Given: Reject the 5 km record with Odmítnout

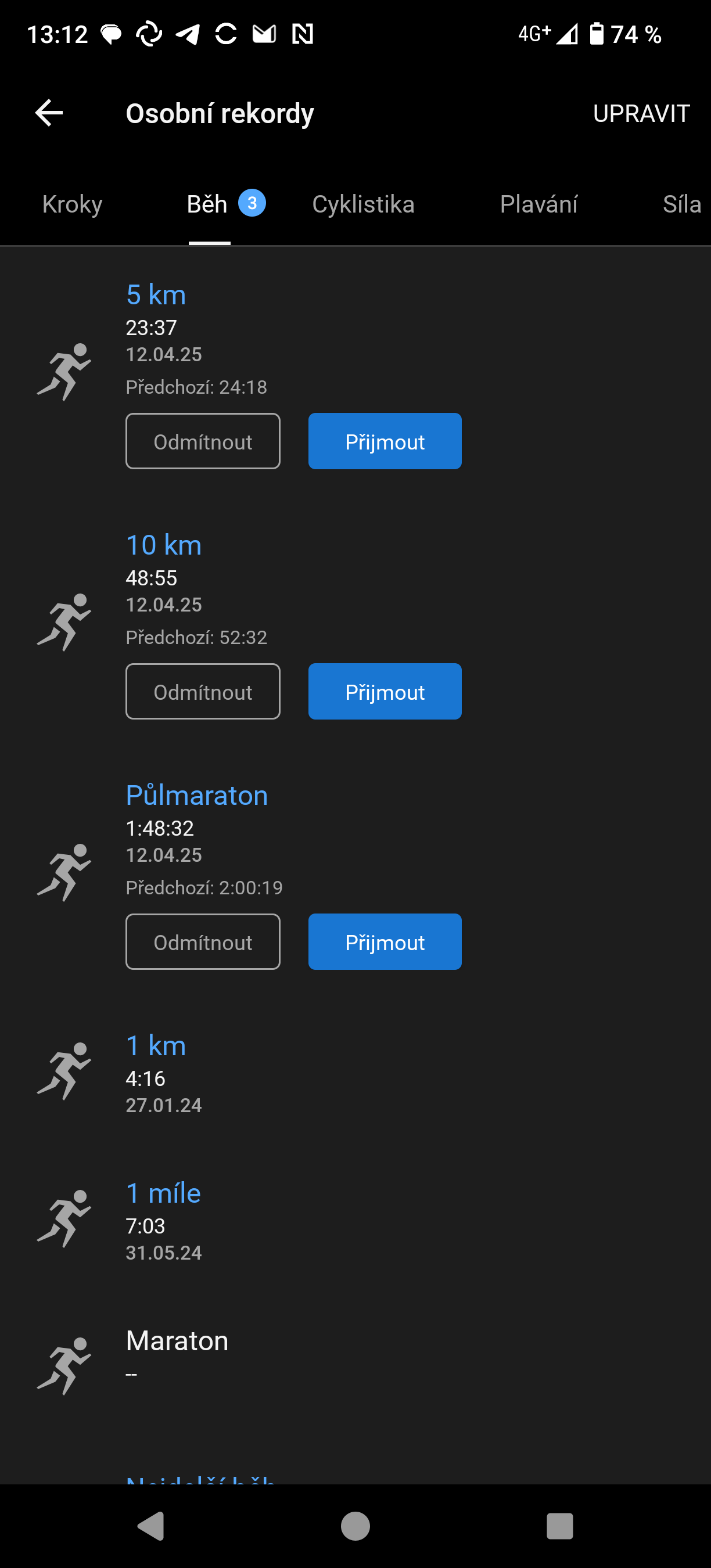Looking at the screenshot, I should (203, 441).
